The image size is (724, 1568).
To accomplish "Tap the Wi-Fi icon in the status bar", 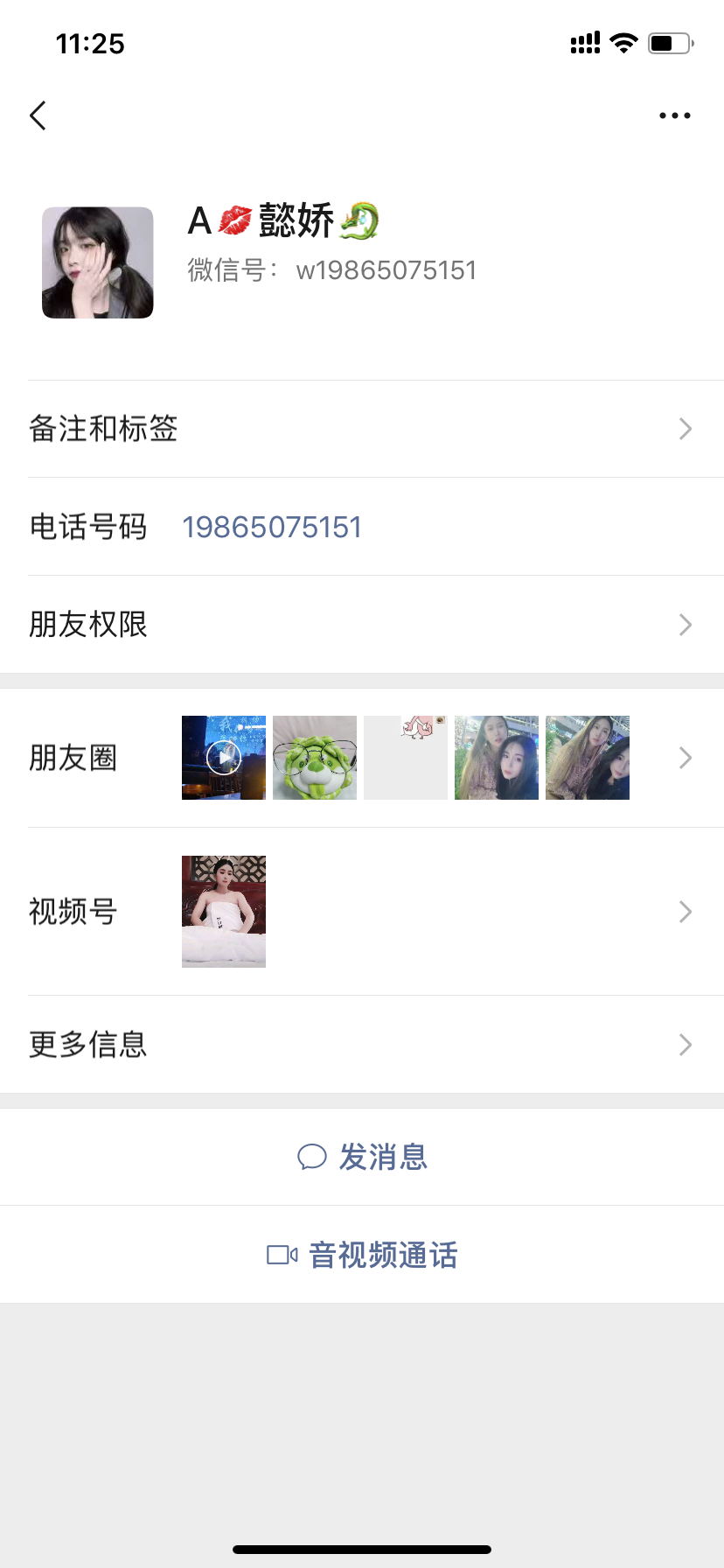I will click(623, 42).
